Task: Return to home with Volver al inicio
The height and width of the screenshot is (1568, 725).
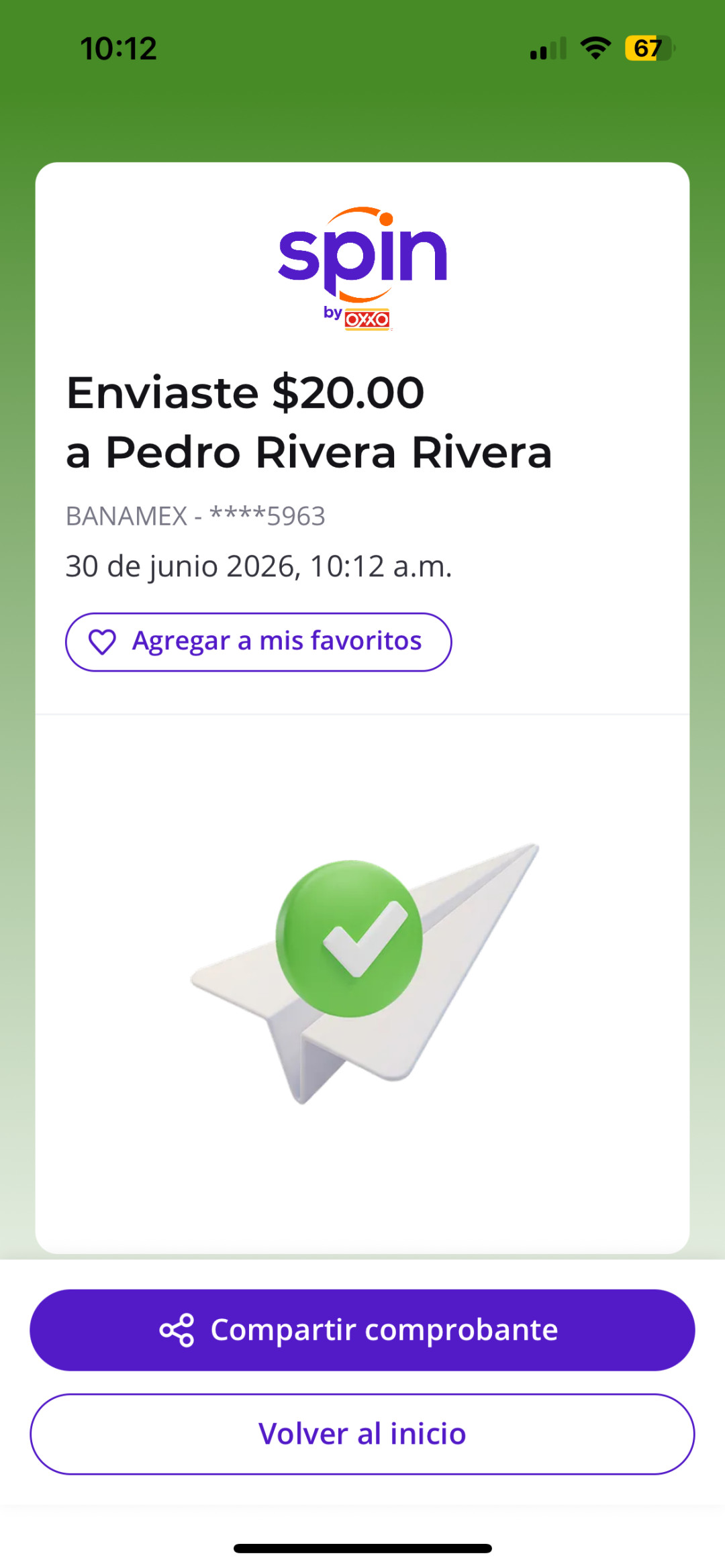Action: click(x=362, y=1433)
